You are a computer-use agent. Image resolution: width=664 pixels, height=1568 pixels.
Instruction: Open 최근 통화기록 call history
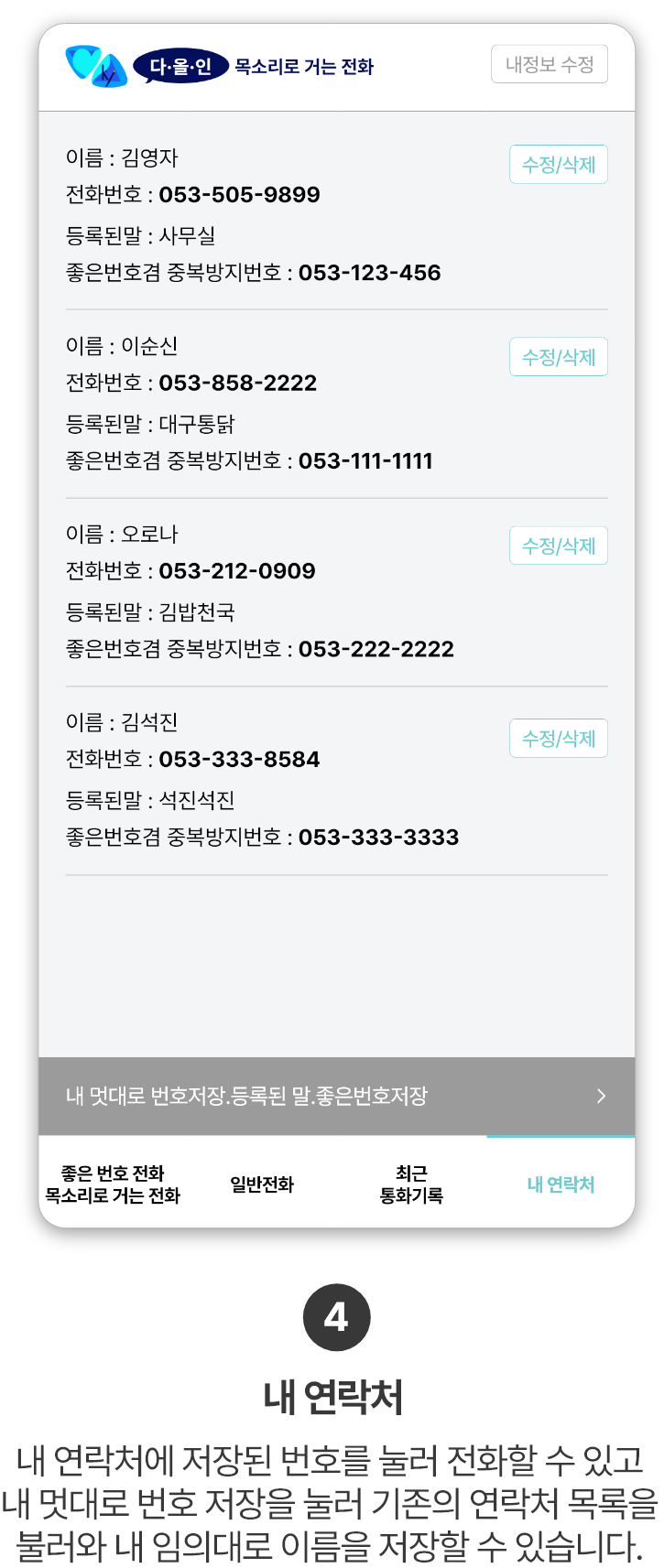coord(409,1182)
